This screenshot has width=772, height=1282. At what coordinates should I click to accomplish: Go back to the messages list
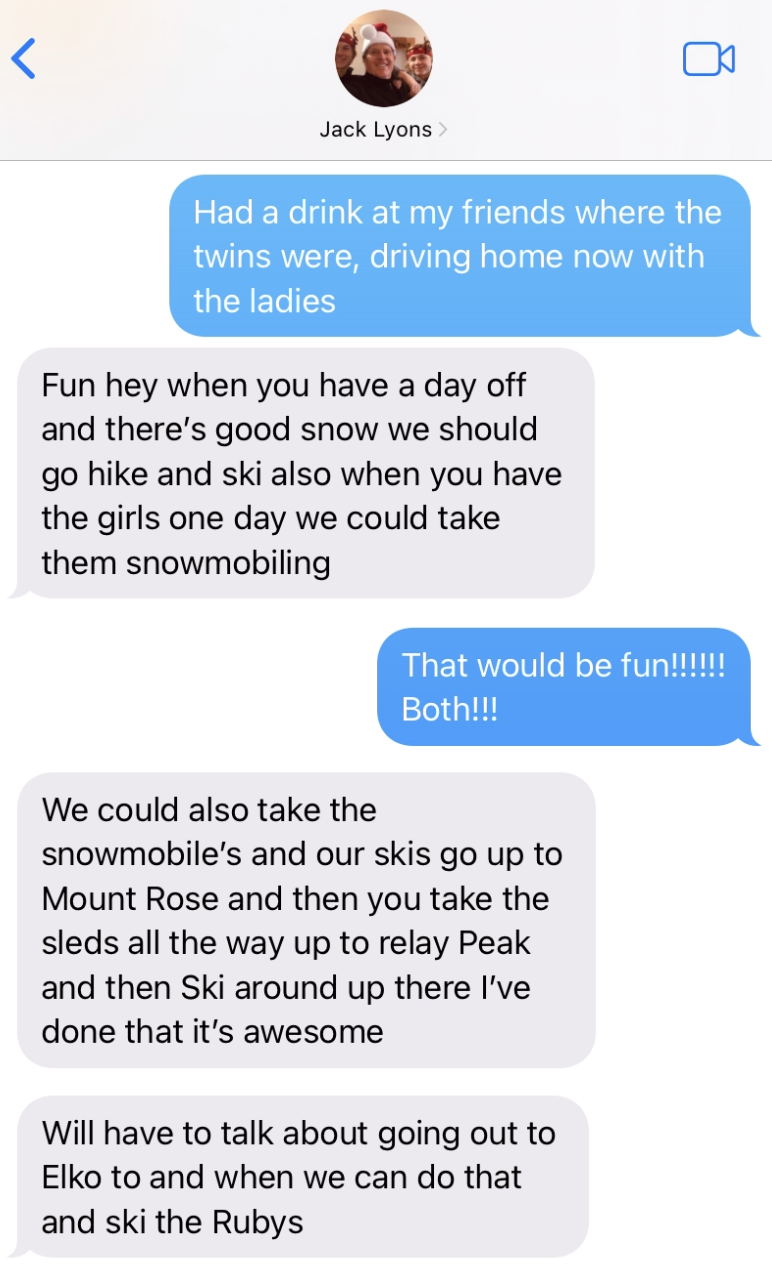coord(23,59)
